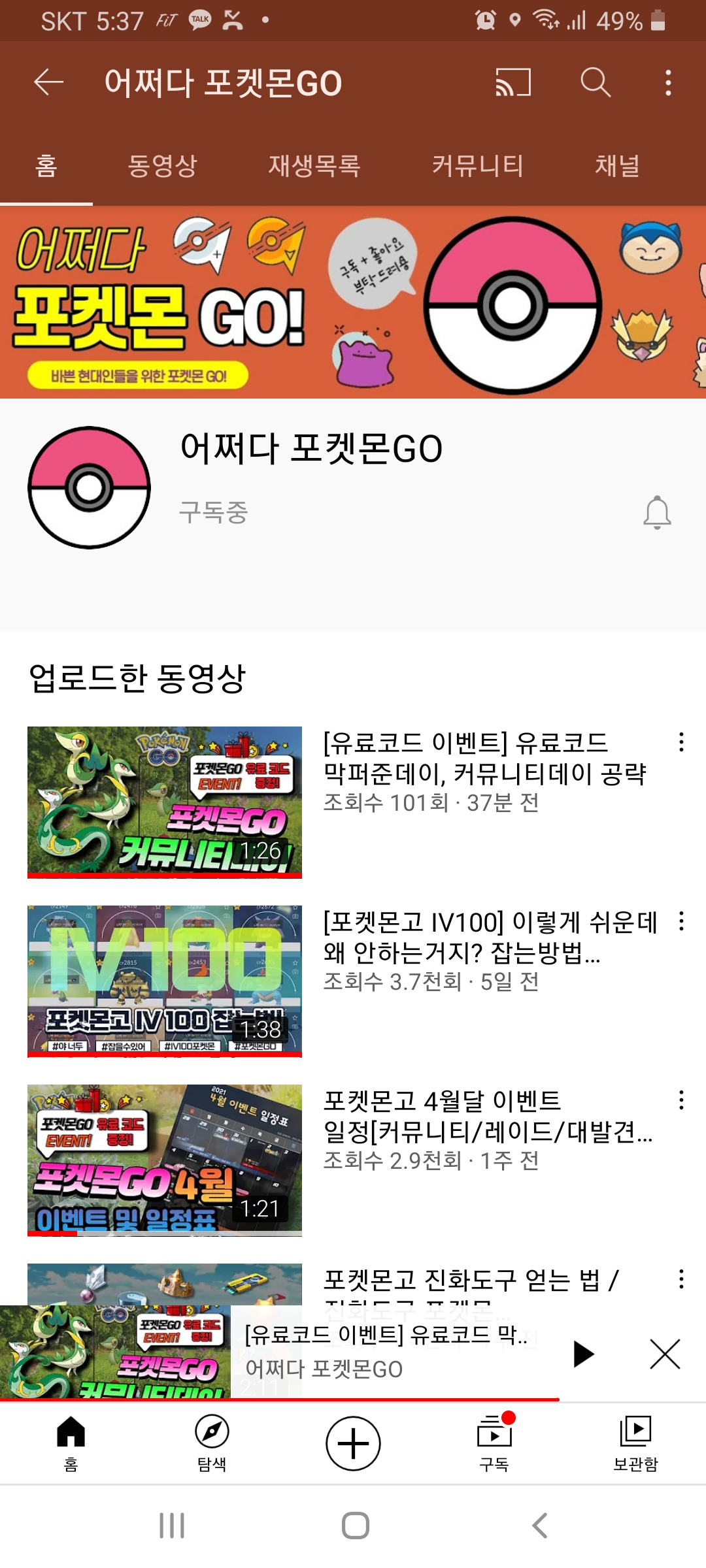Viewport: 706px width, 1568px height.
Task: Tap the plus create button
Action: [353, 1443]
